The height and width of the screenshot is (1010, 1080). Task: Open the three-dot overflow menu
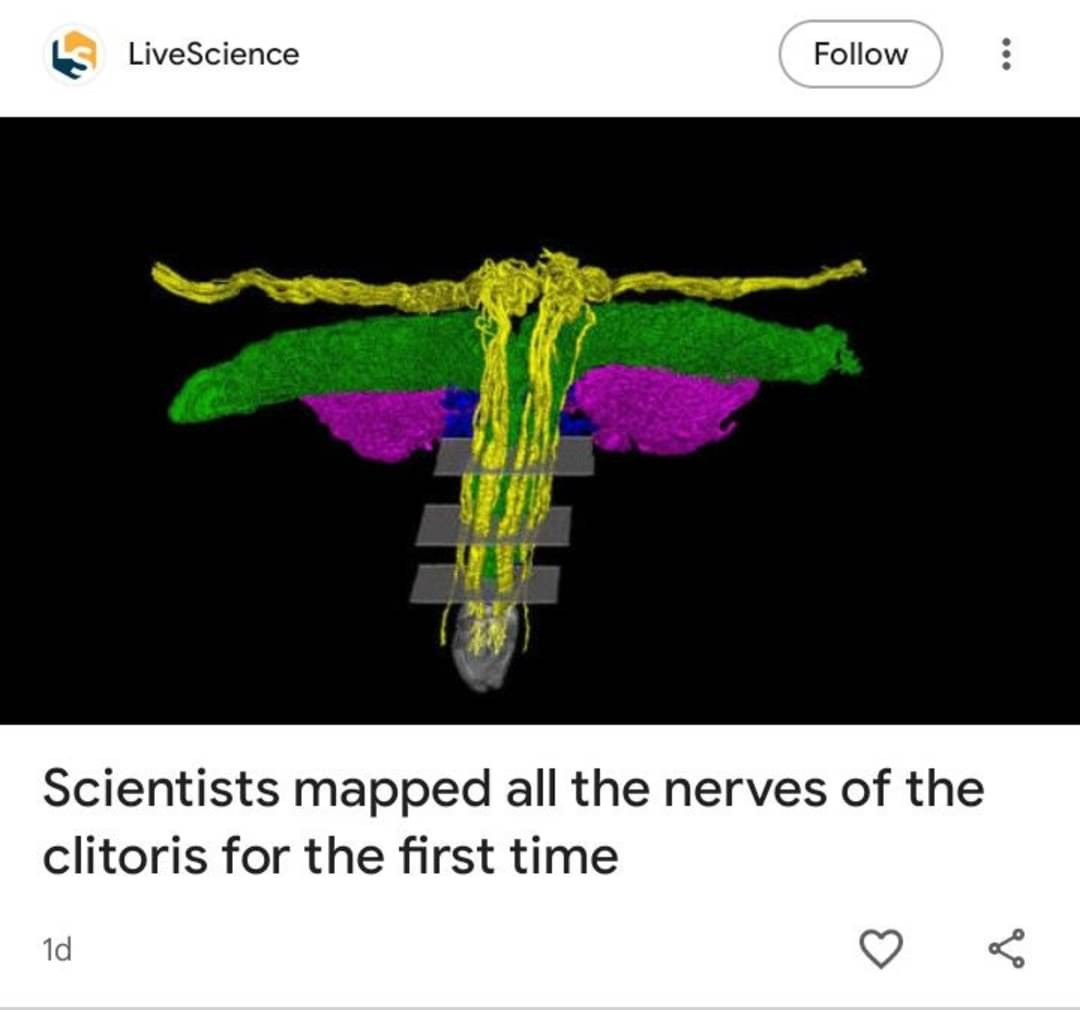click(x=1006, y=54)
